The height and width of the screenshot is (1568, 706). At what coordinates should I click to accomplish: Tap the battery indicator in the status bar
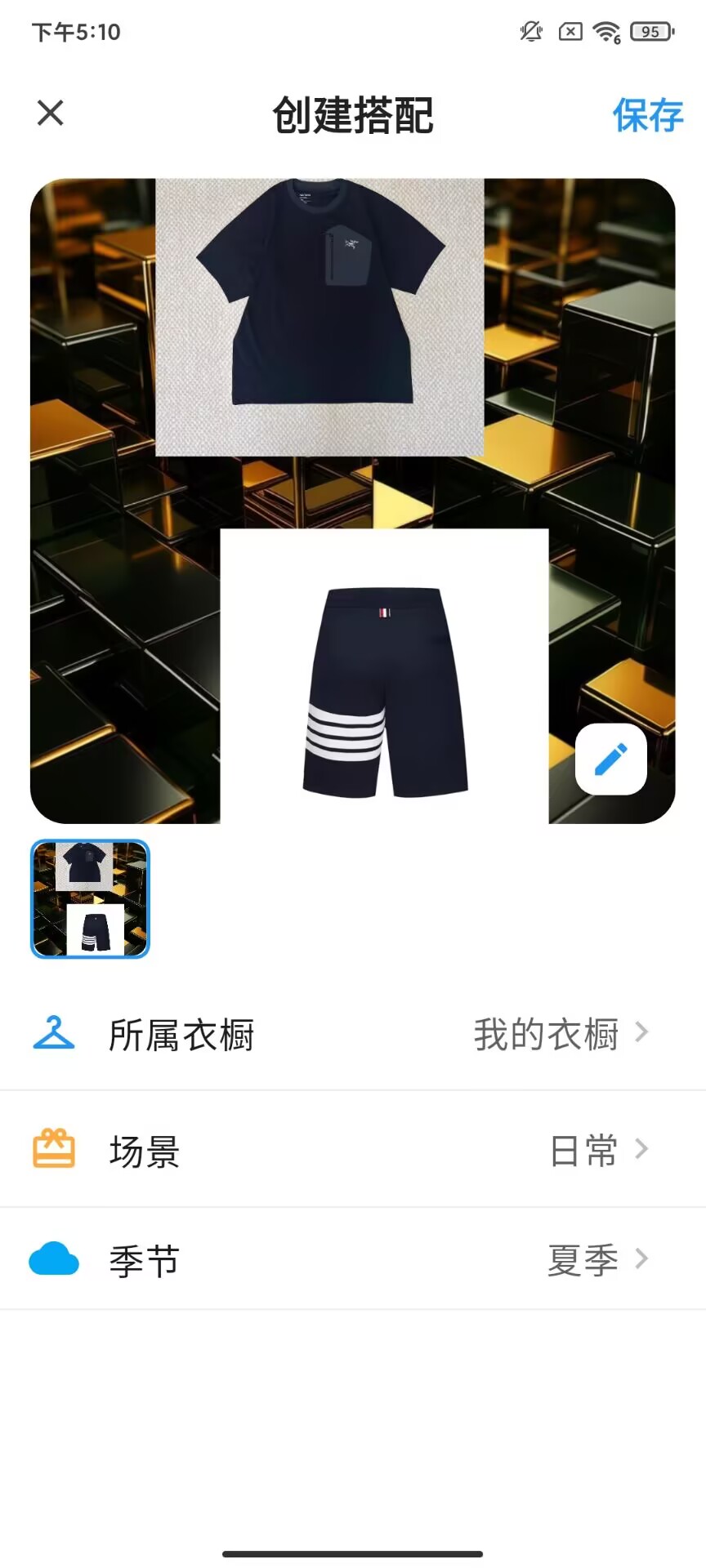point(650,31)
